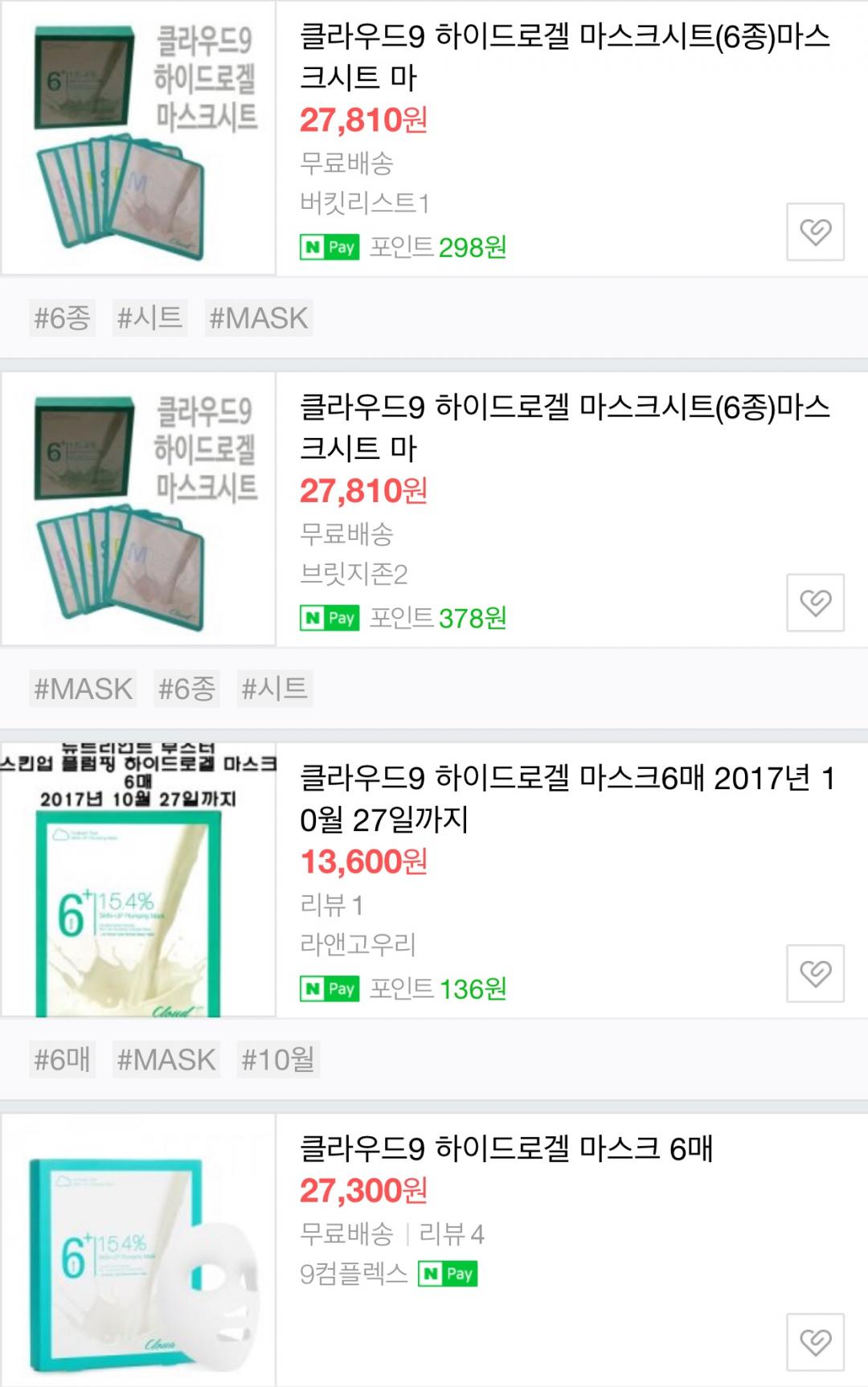The height and width of the screenshot is (1387, 868).
Task: Open the 브릿지존2 클라우드9 마스크시트 listing
Action: 563,427
